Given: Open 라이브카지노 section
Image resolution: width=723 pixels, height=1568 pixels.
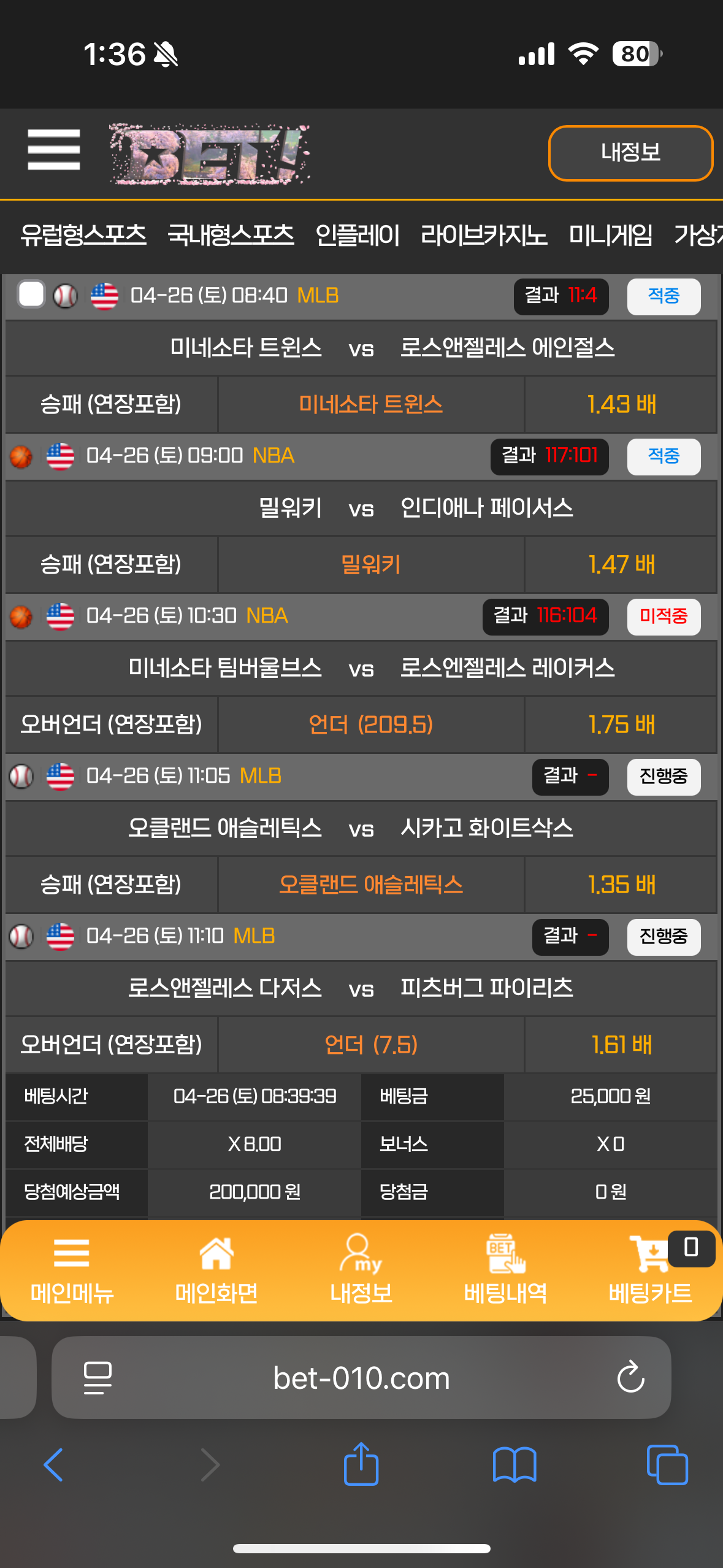Looking at the screenshot, I should tap(483, 235).
